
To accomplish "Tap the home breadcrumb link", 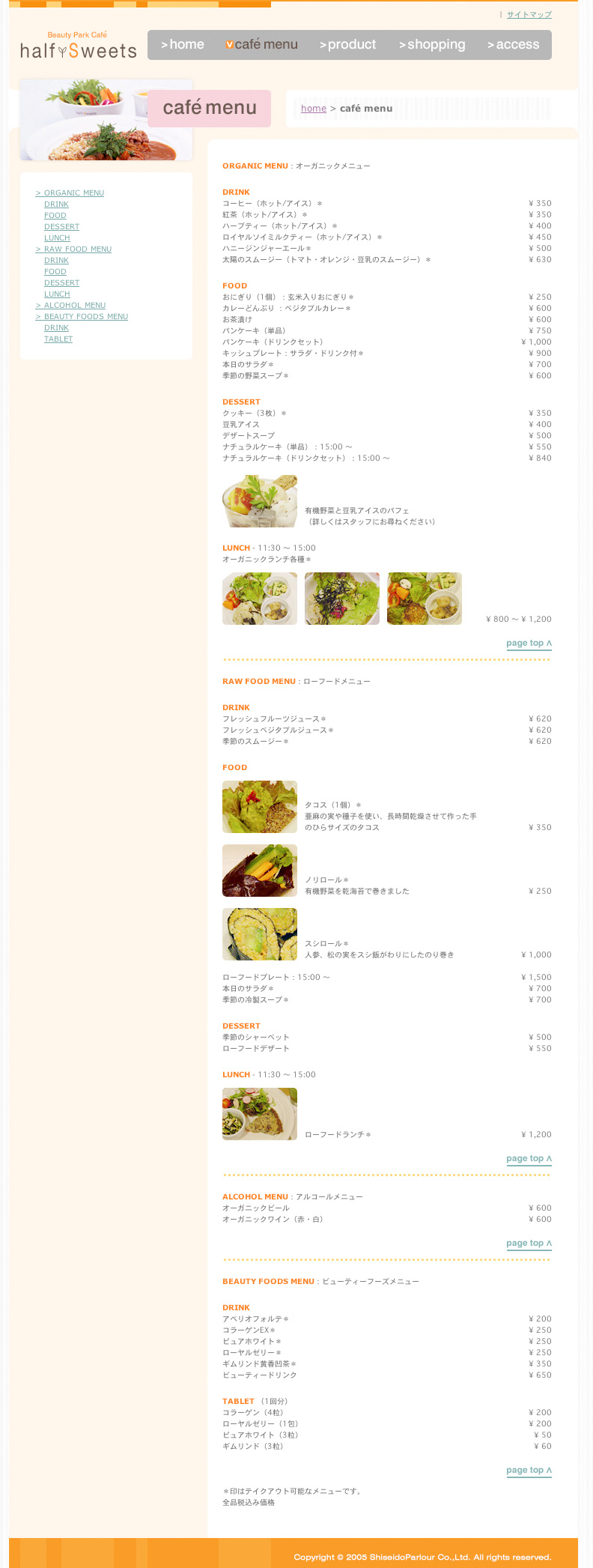I will coord(314,109).
